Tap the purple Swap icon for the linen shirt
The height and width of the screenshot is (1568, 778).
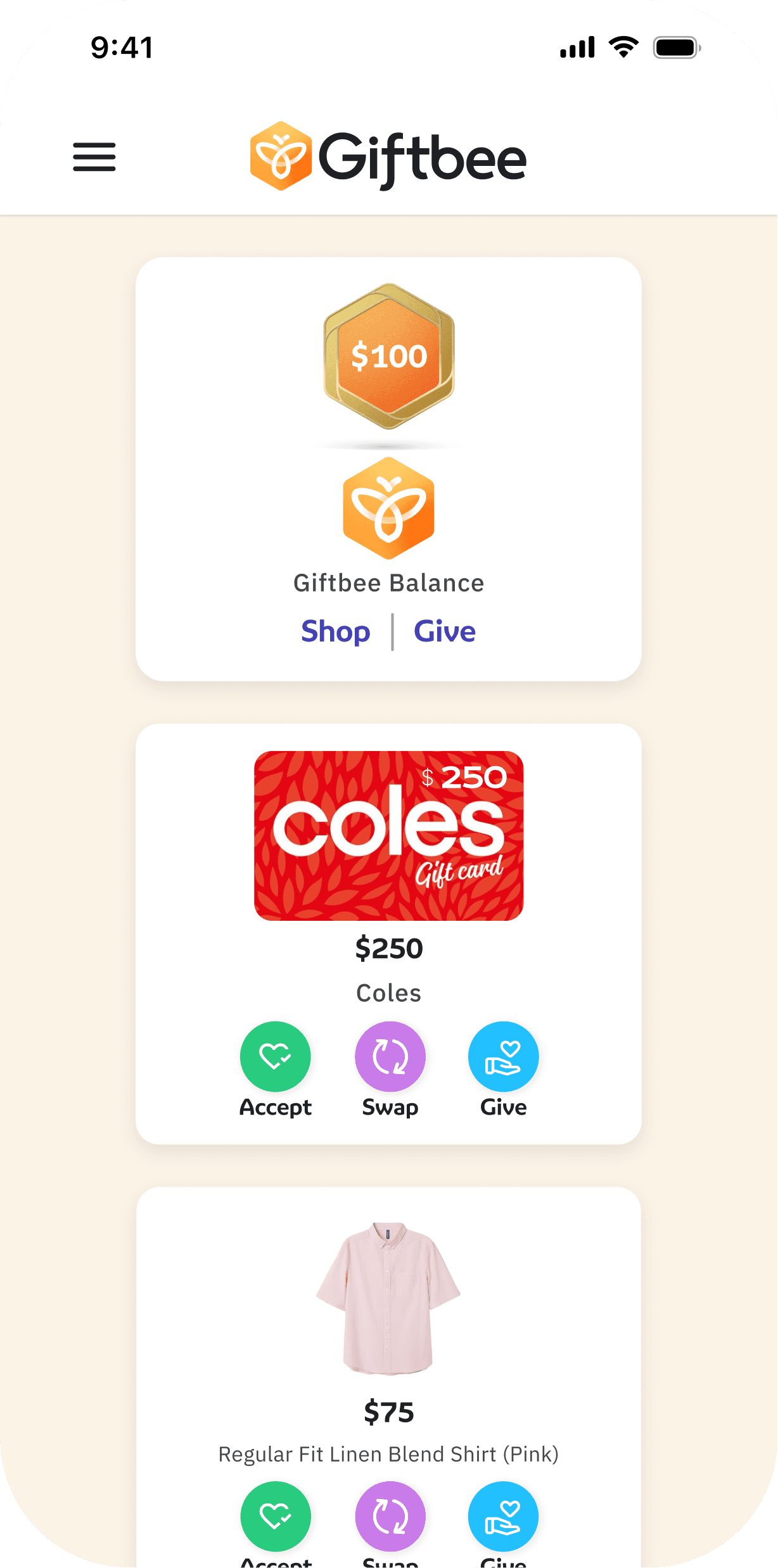(389, 1515)
